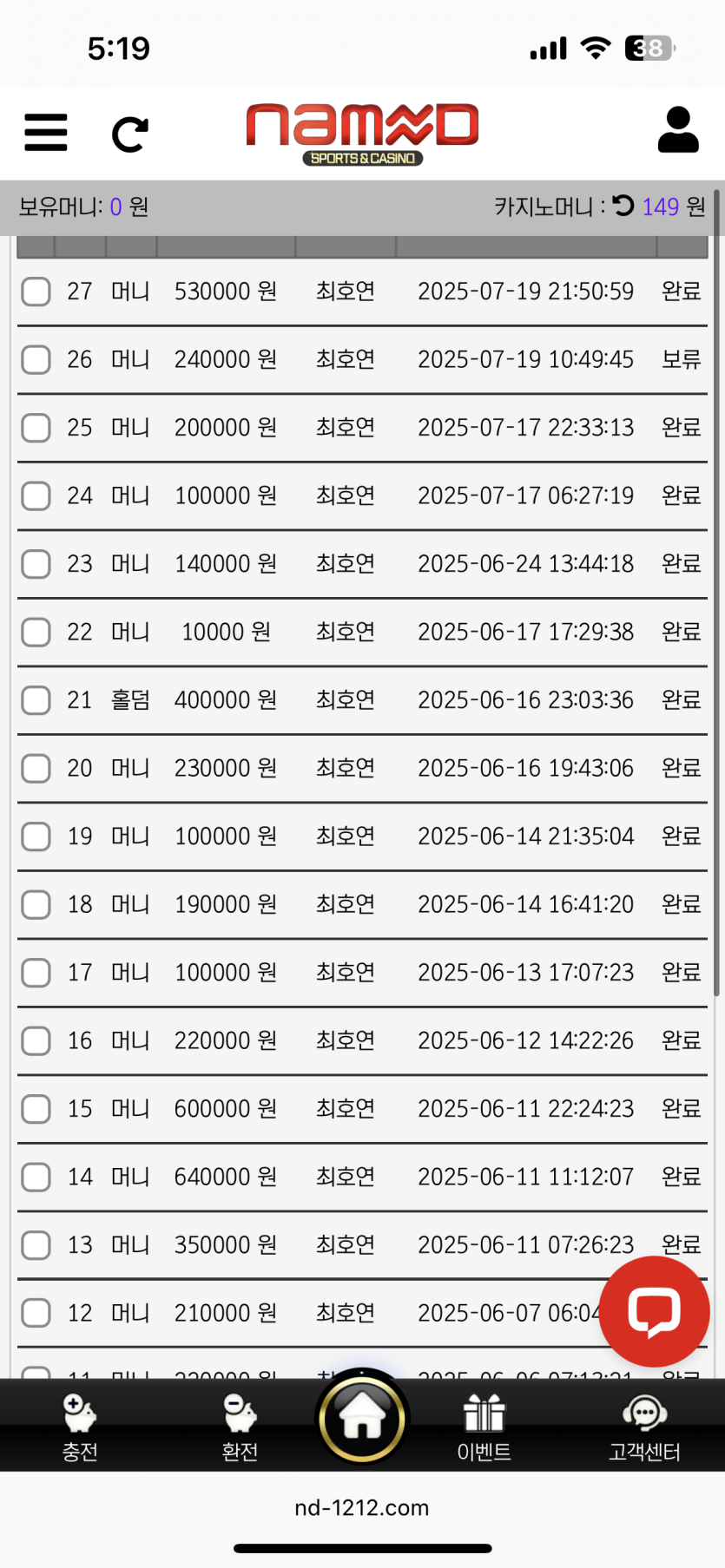Open the hamburger menu
The width and height of the screenshot is (725, 1568).
click(x=46, y=133)
